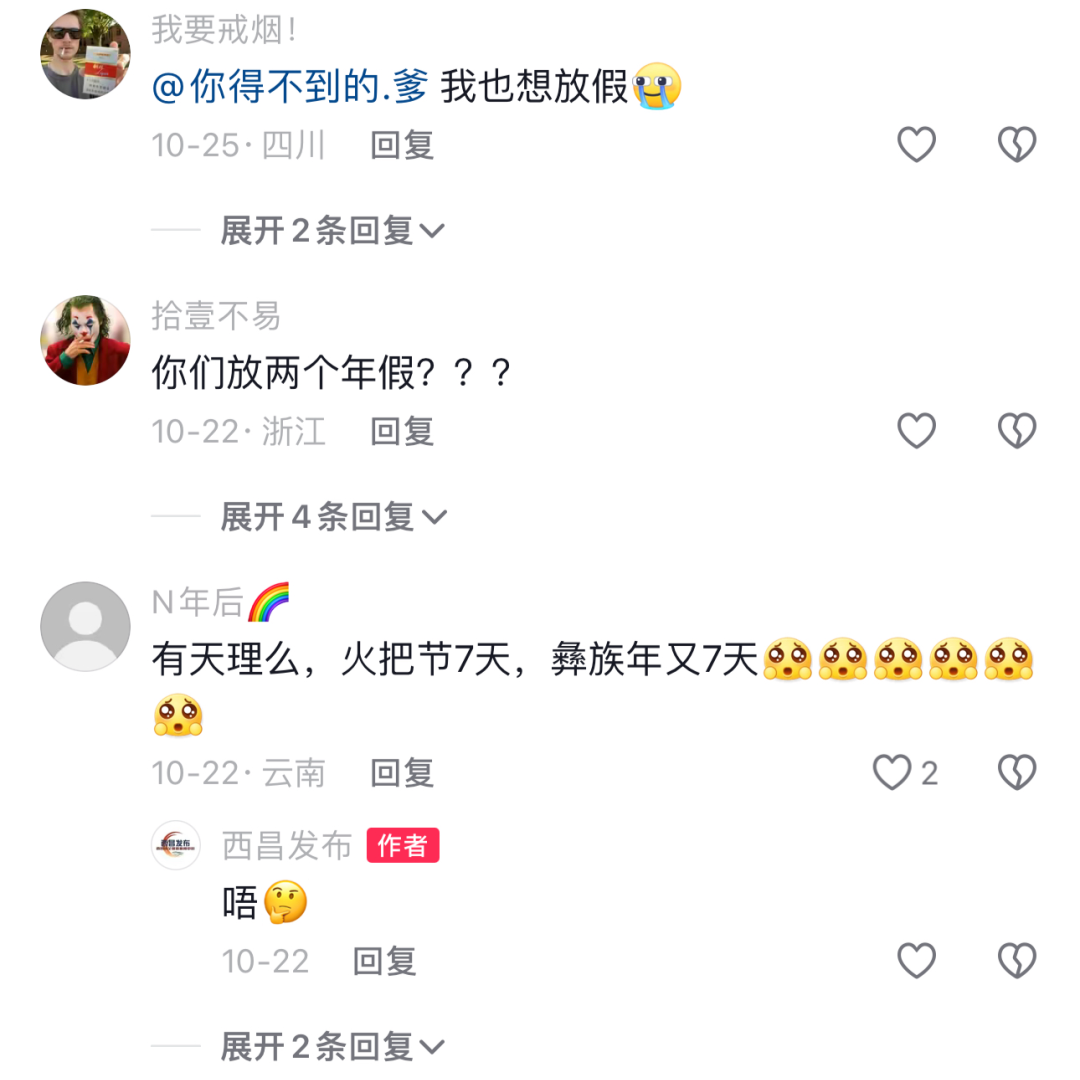
Task: Reply to N年后's comment
Action: [x=402, y=773]
